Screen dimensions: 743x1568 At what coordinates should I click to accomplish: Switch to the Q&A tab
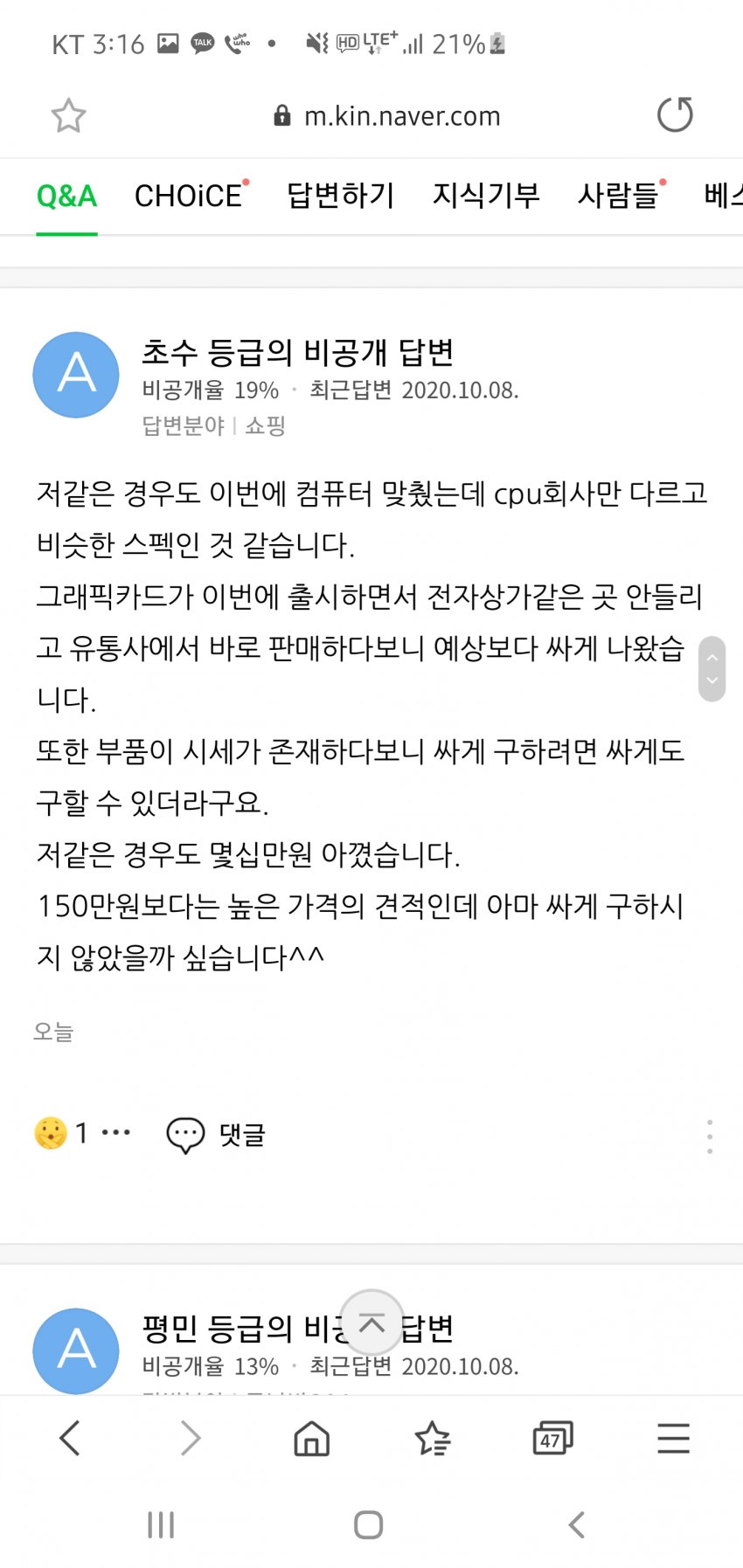tap(66, 196)
